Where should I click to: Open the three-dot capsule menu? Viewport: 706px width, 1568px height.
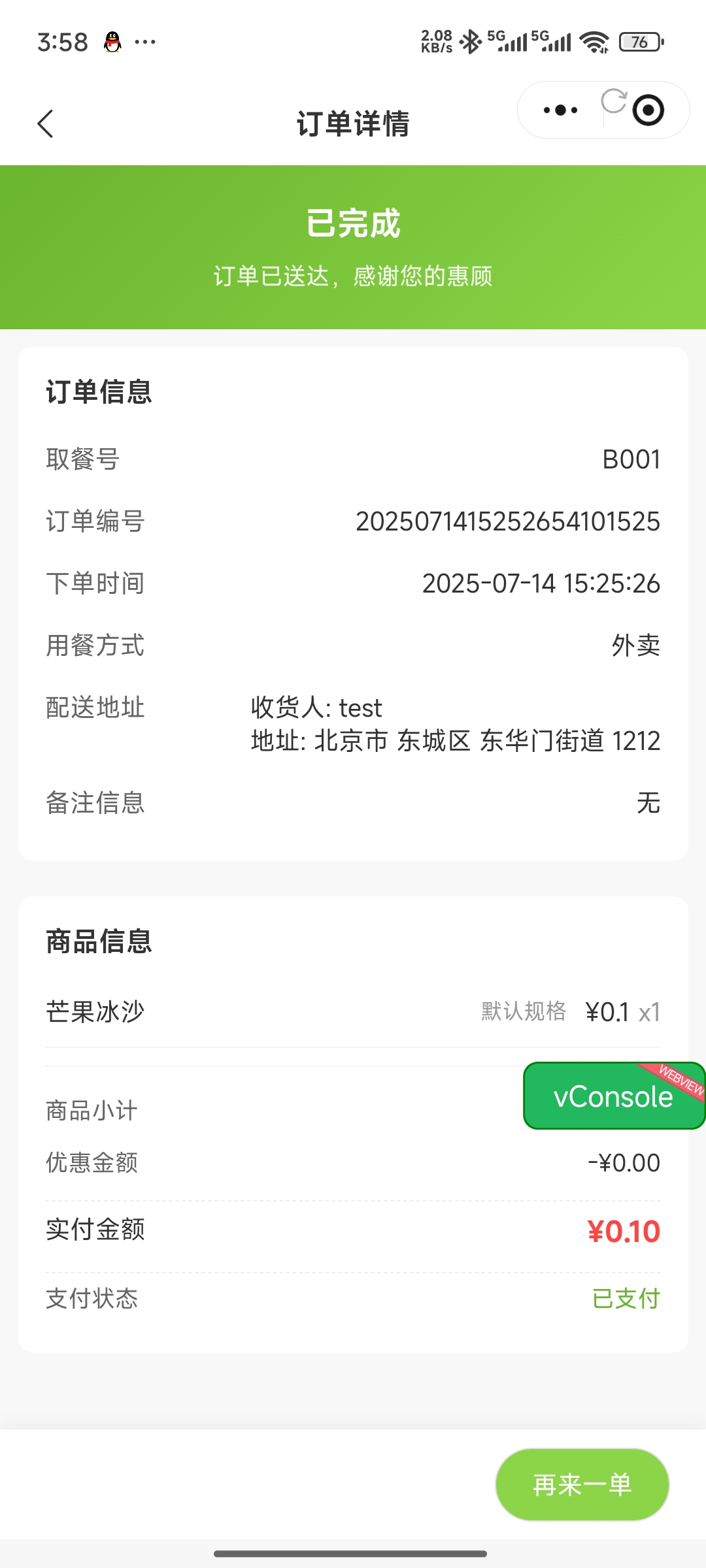point(559,110)
